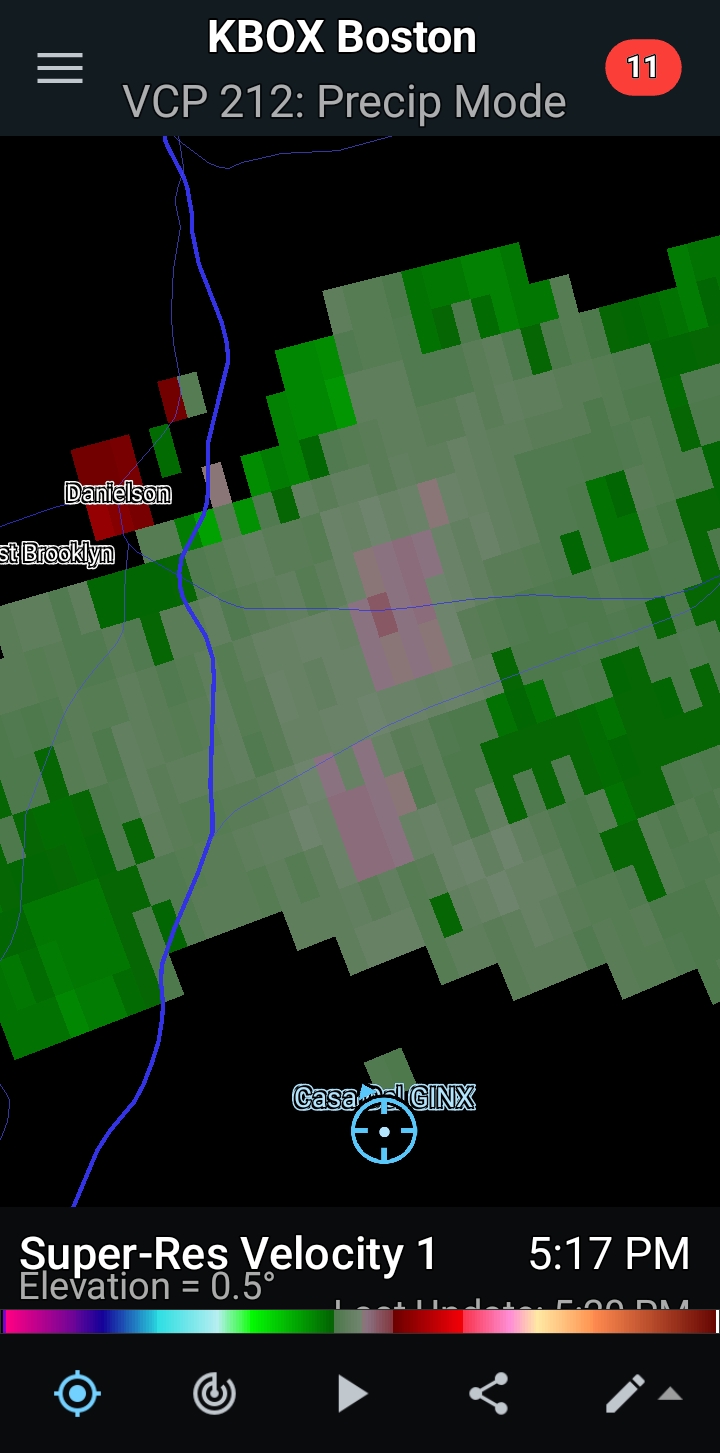Tap the Super-Res Velocity 1 product label
The width and height of the screenshot is (720, 1453).
tap(228, 1253)
